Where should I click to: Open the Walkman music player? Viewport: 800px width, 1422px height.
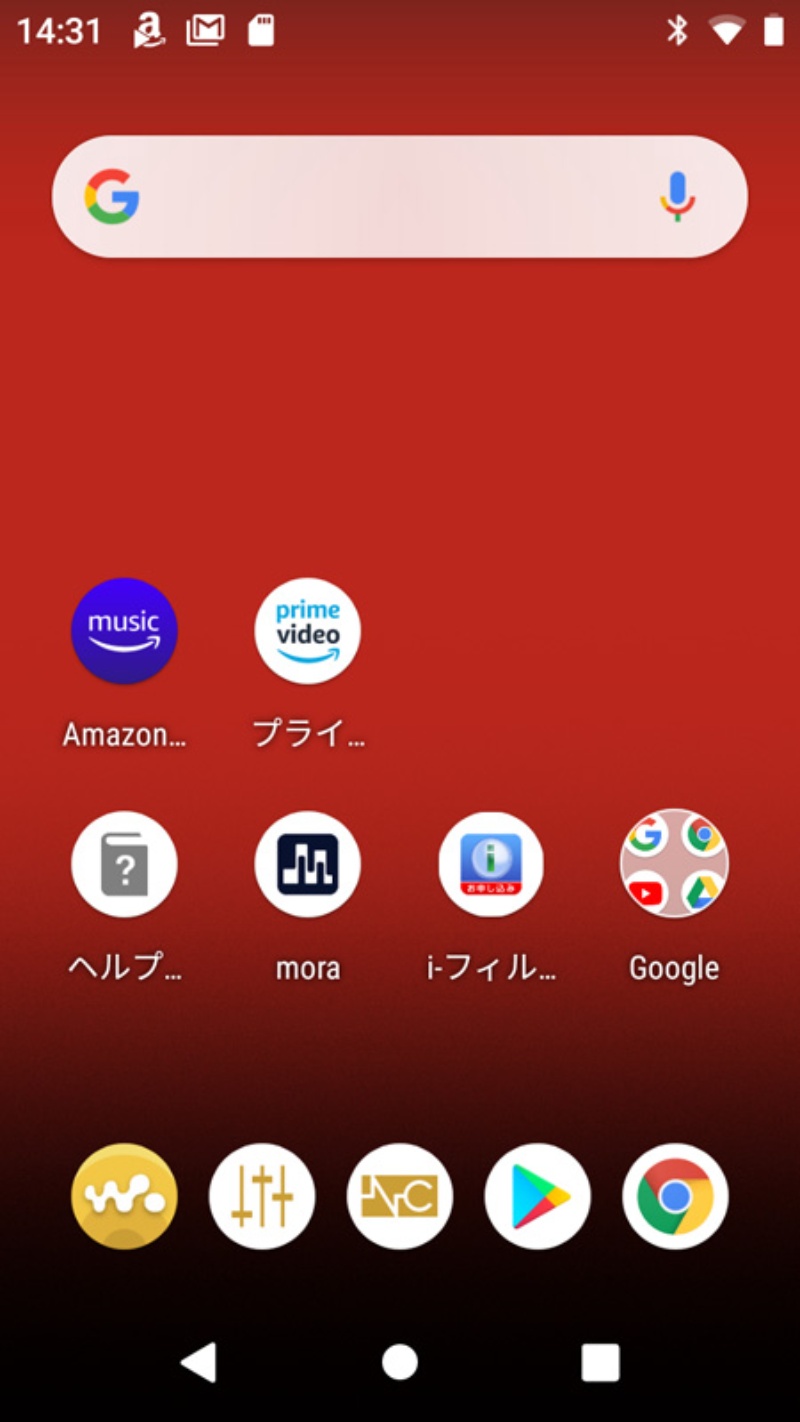tap(124, 1196)
